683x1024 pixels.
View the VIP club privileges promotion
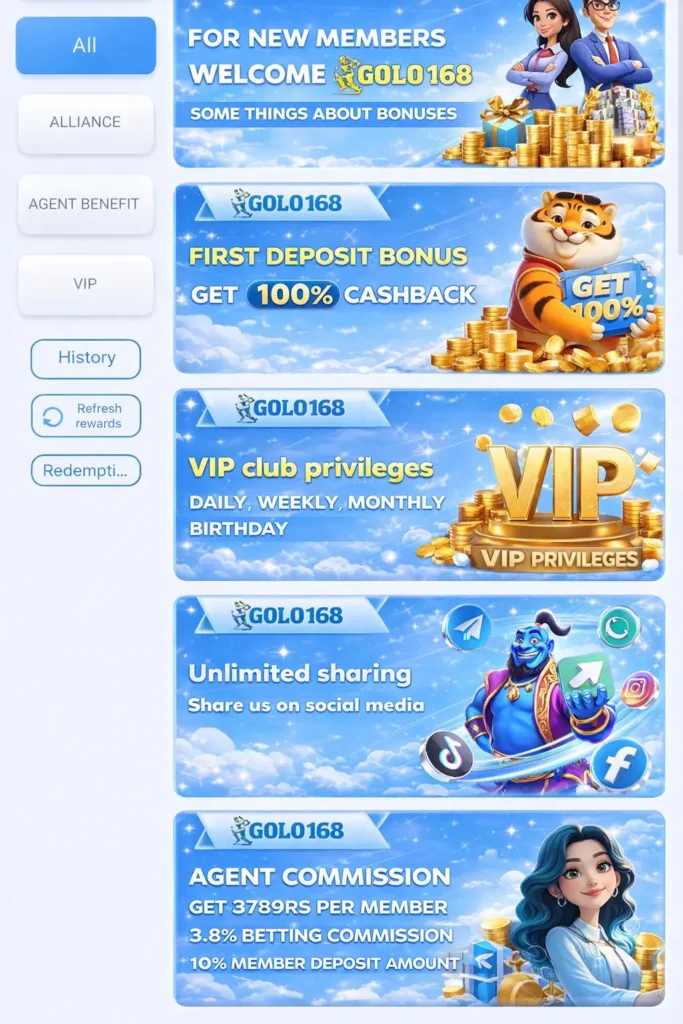tap(418, 484)
